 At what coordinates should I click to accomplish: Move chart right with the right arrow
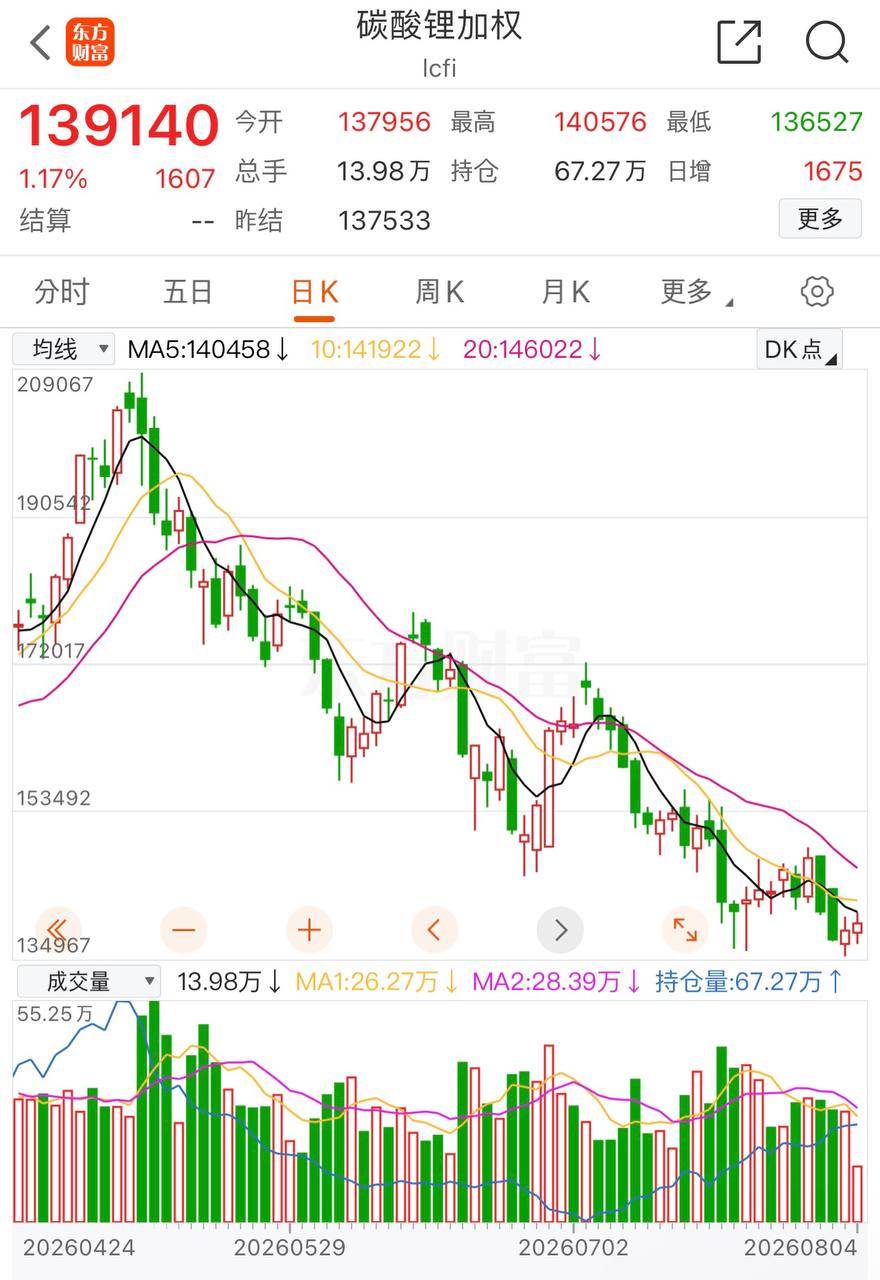[560, 930]
